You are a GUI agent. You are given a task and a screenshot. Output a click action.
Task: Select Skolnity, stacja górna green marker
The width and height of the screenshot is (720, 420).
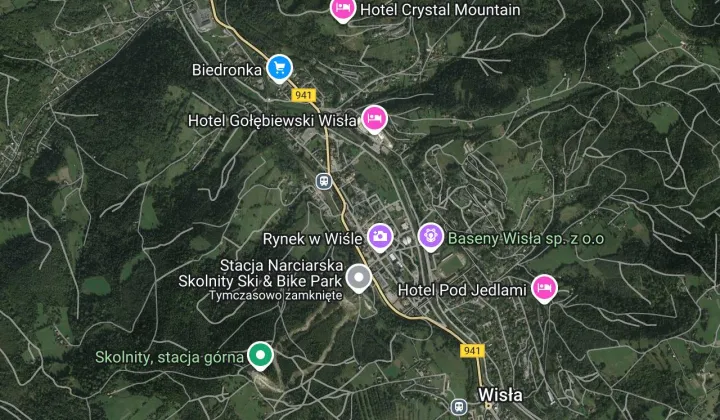coord(261,354)
